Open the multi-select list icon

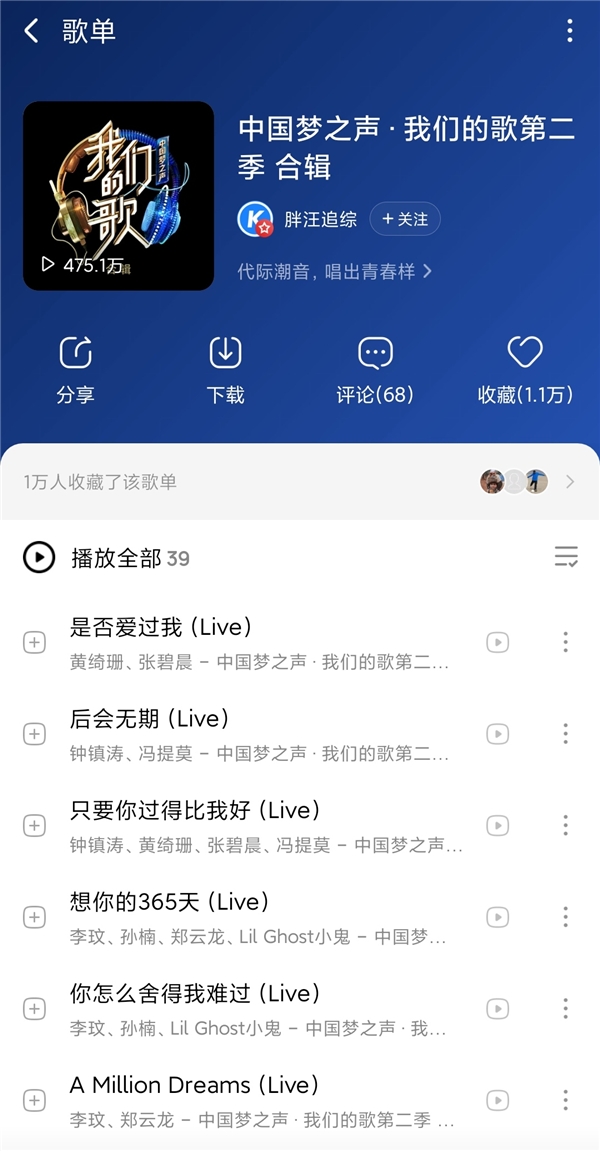pos(566,557)
